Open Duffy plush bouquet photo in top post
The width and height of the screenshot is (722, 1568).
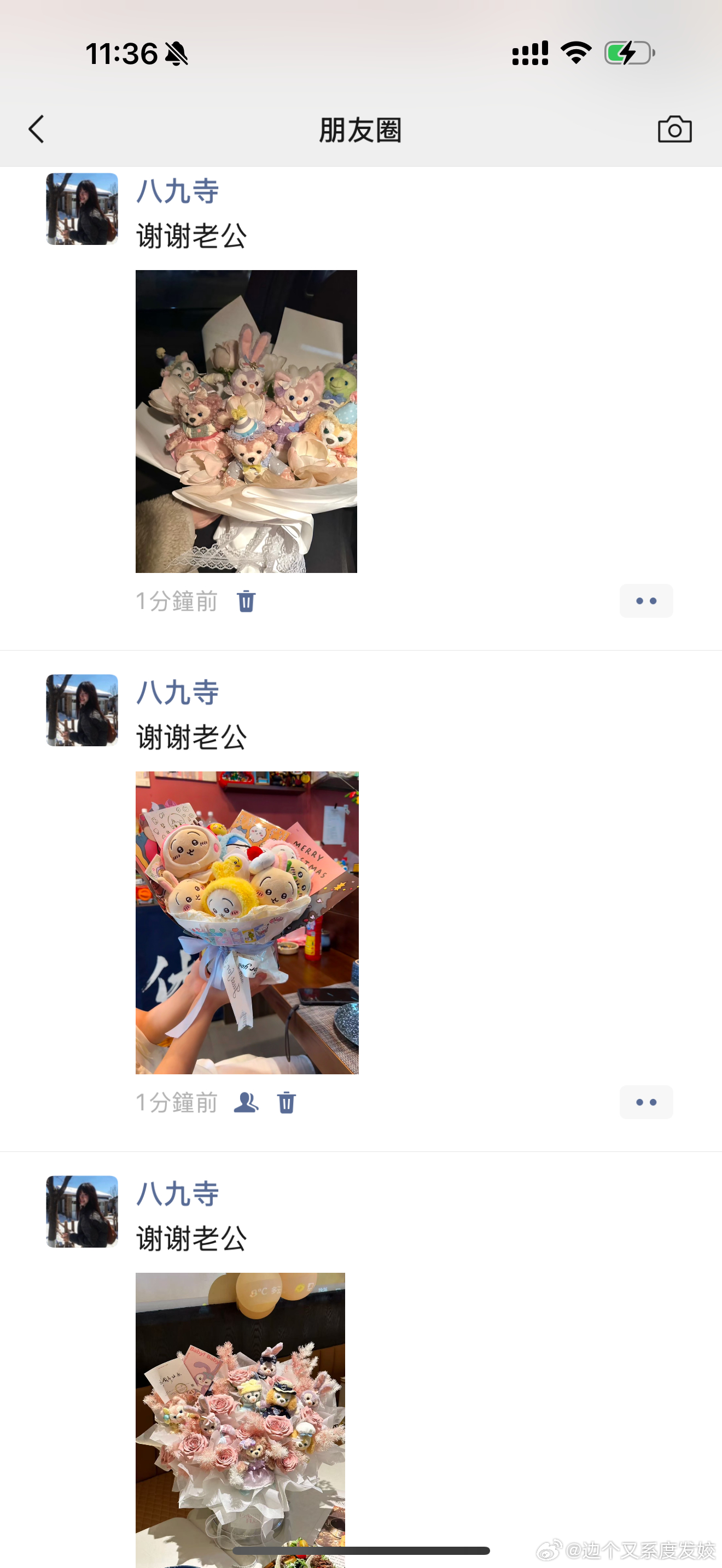click(246, 421)
